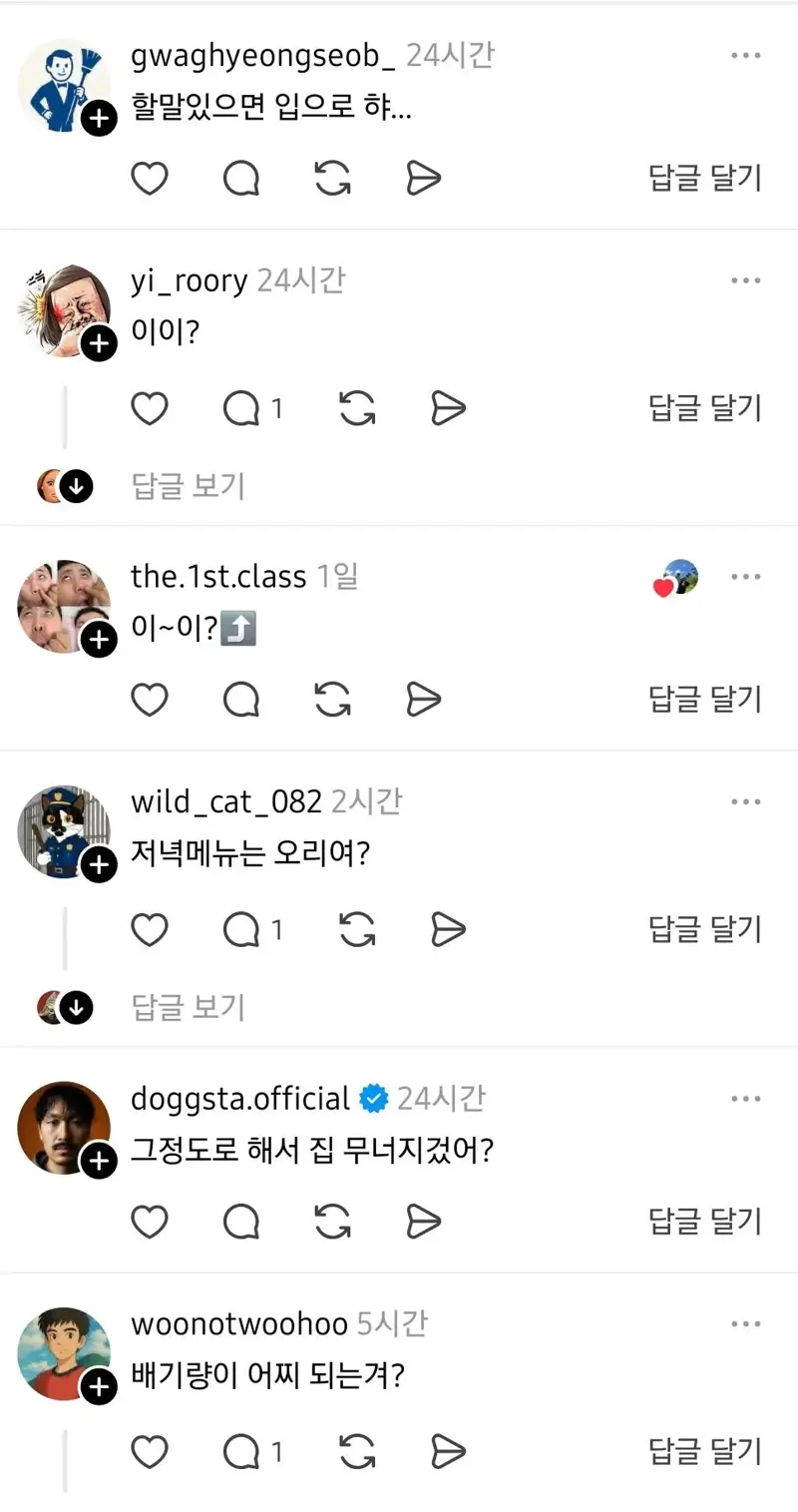Open overflow menu on the.1st.class's comment
This screenshot has height=1512, width=798.
pyautogui.click(x=745, y=577)
